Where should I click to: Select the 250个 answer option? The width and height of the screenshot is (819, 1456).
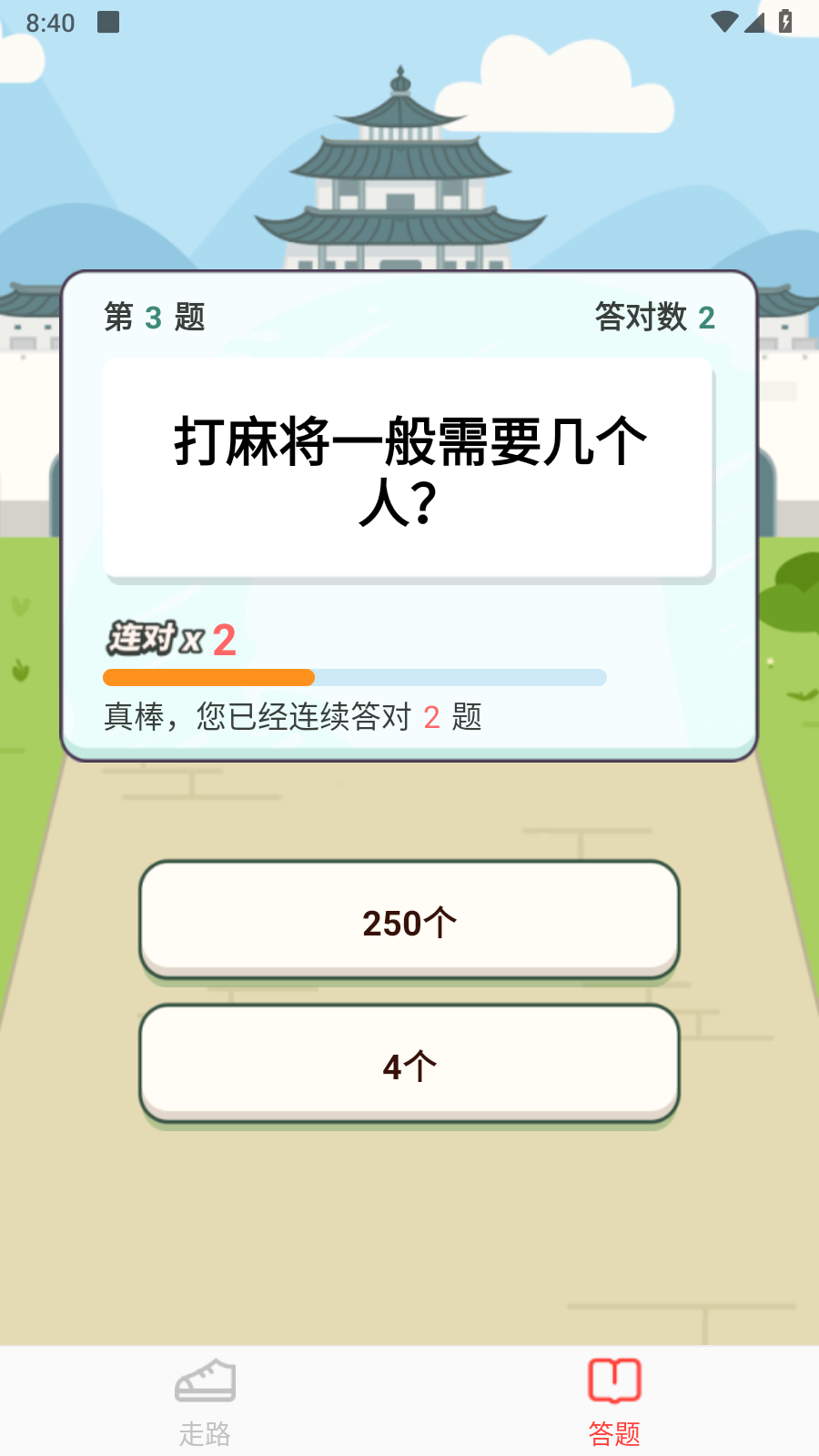click(409, 919)
